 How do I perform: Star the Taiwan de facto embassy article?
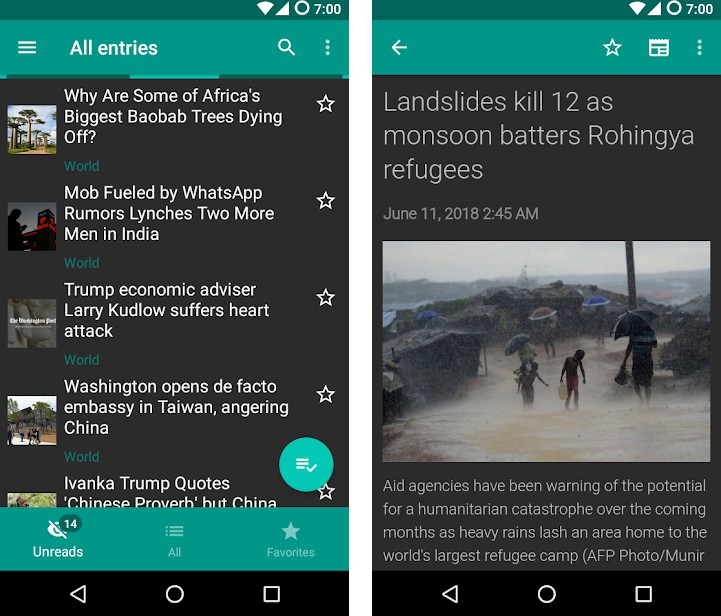[x=325, y=394]
